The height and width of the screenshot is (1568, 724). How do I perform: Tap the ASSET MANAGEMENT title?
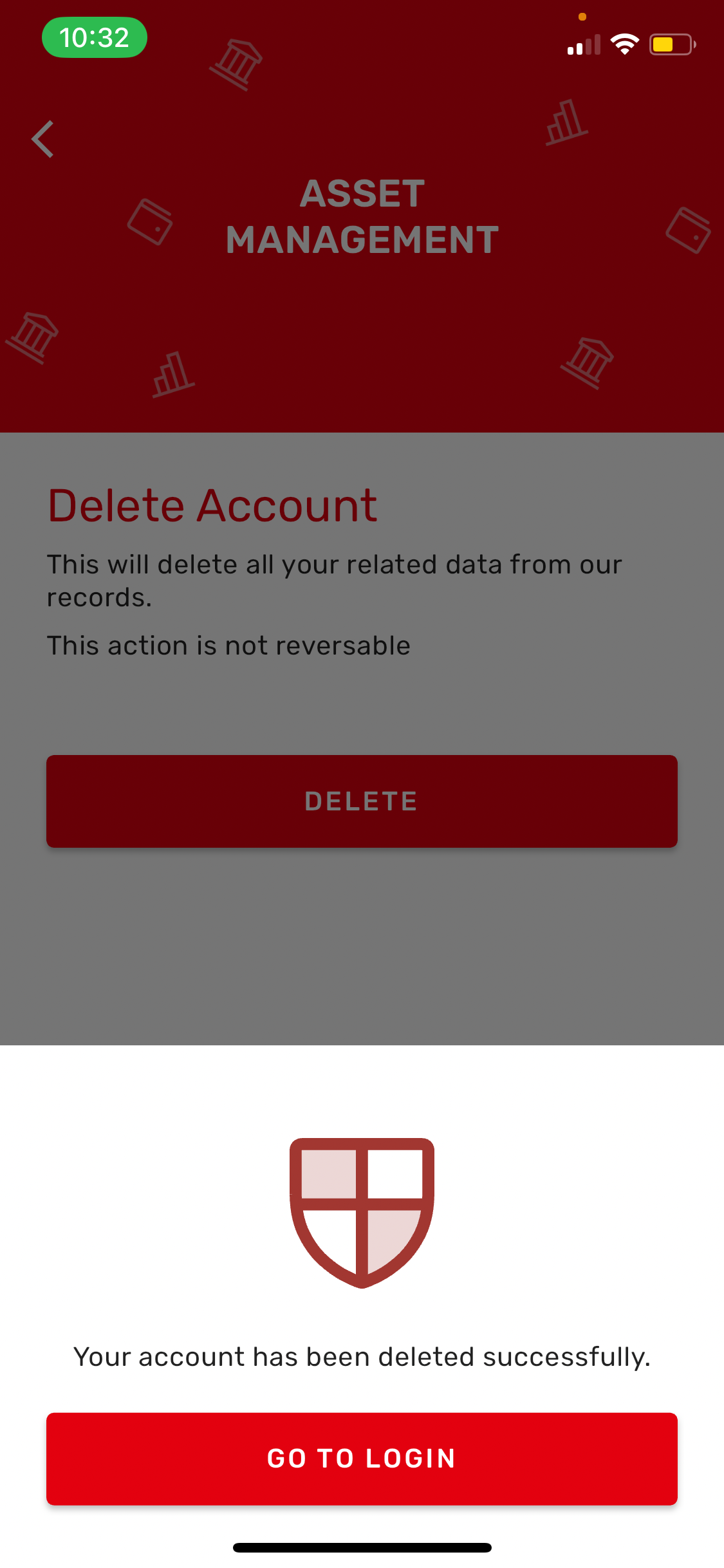tap(362, 216)
